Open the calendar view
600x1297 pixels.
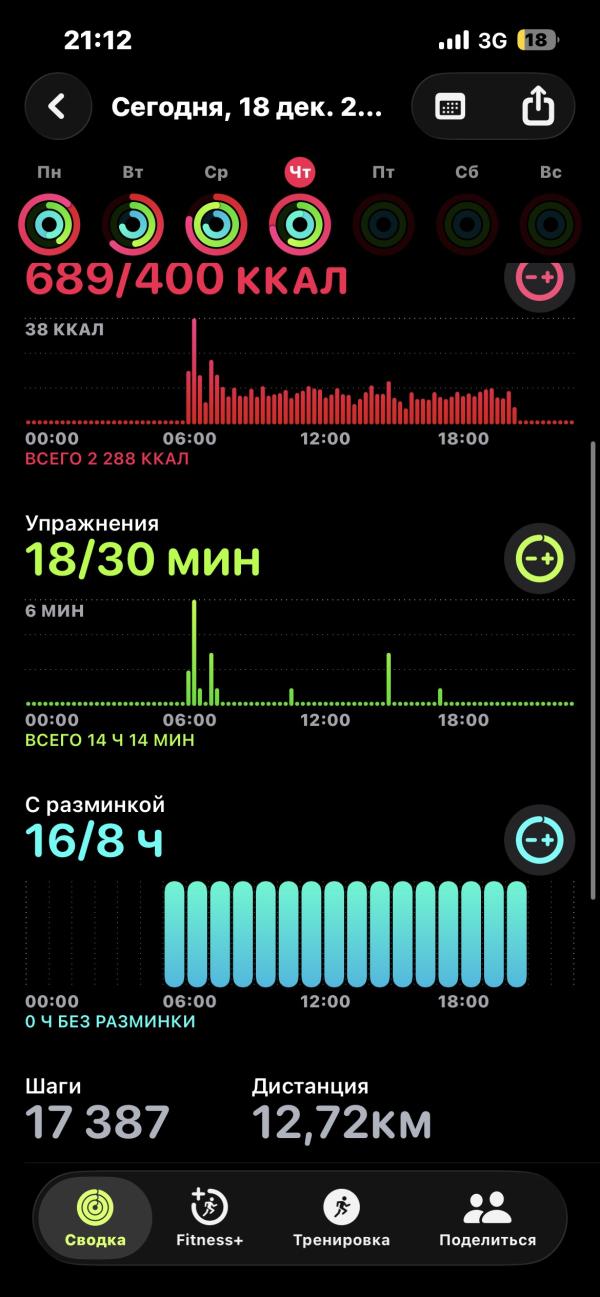tap(450, 107)
